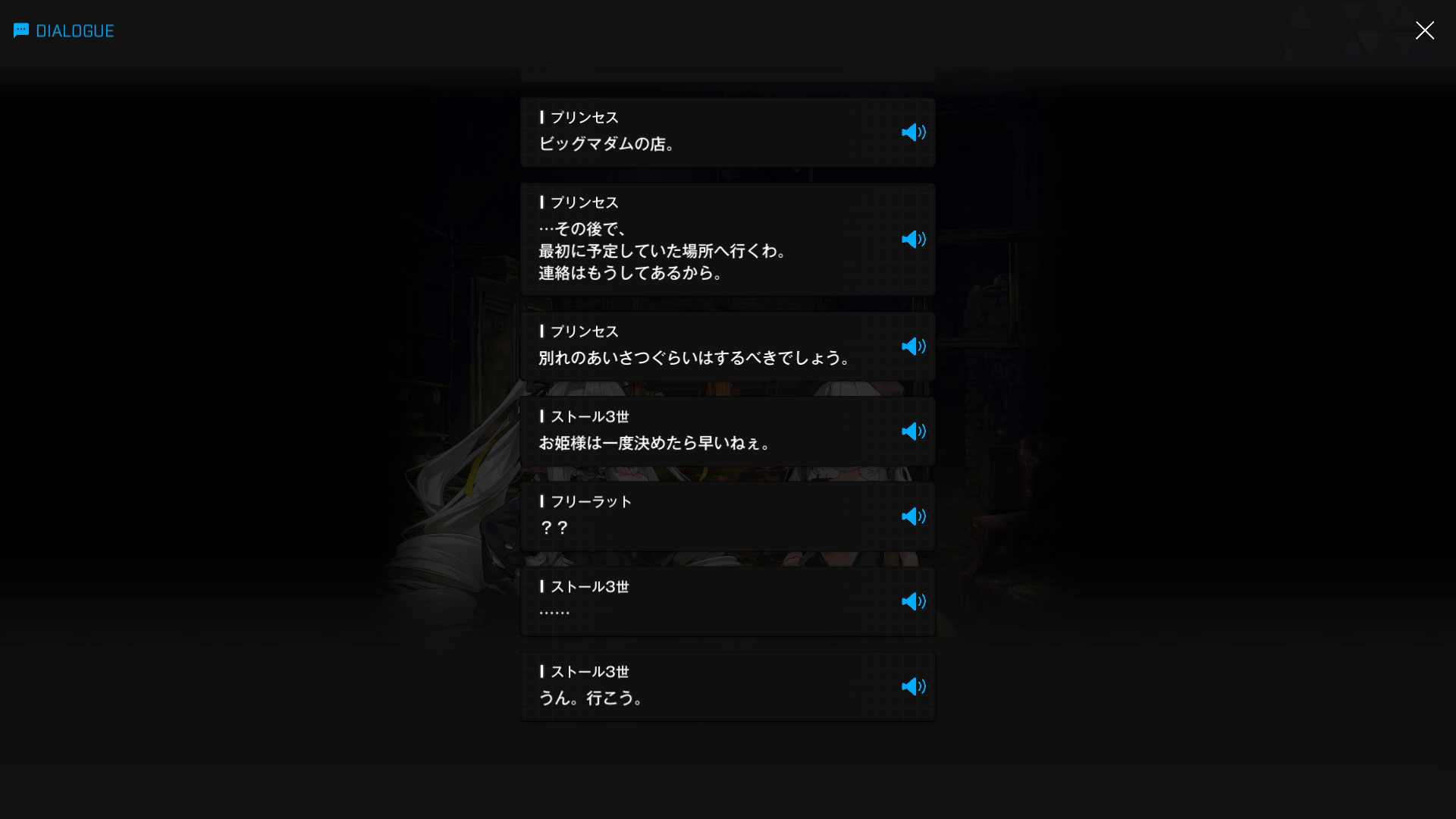Play voice for …その後で、line
The width and height of the screenshot is (1456, 819).
coord(913,240)
